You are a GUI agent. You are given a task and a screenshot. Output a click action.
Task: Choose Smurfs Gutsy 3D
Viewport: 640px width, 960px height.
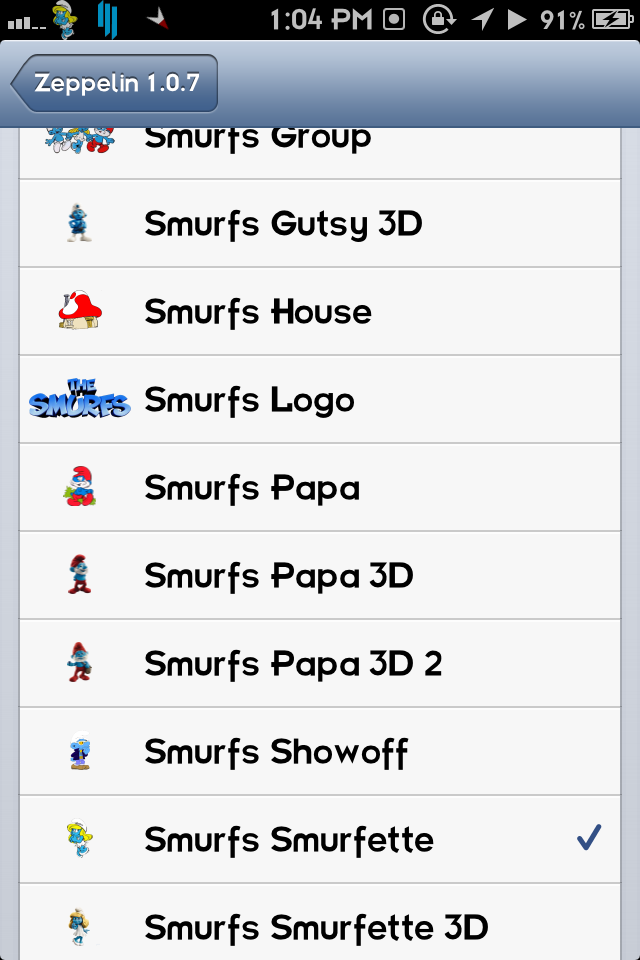click(x=320, y=223)
